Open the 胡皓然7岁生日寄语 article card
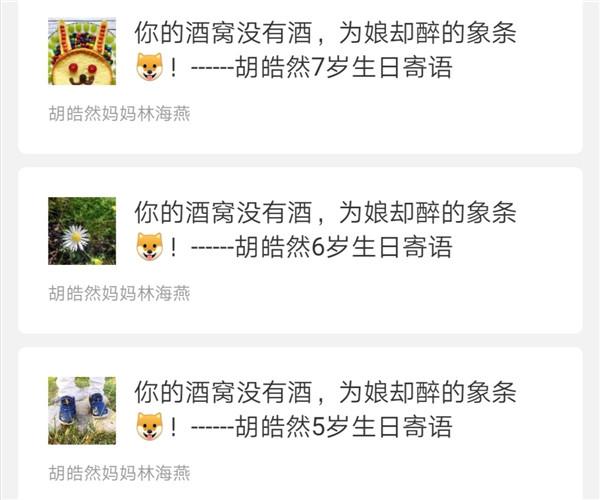600x500 pixels. click(325, 52)
